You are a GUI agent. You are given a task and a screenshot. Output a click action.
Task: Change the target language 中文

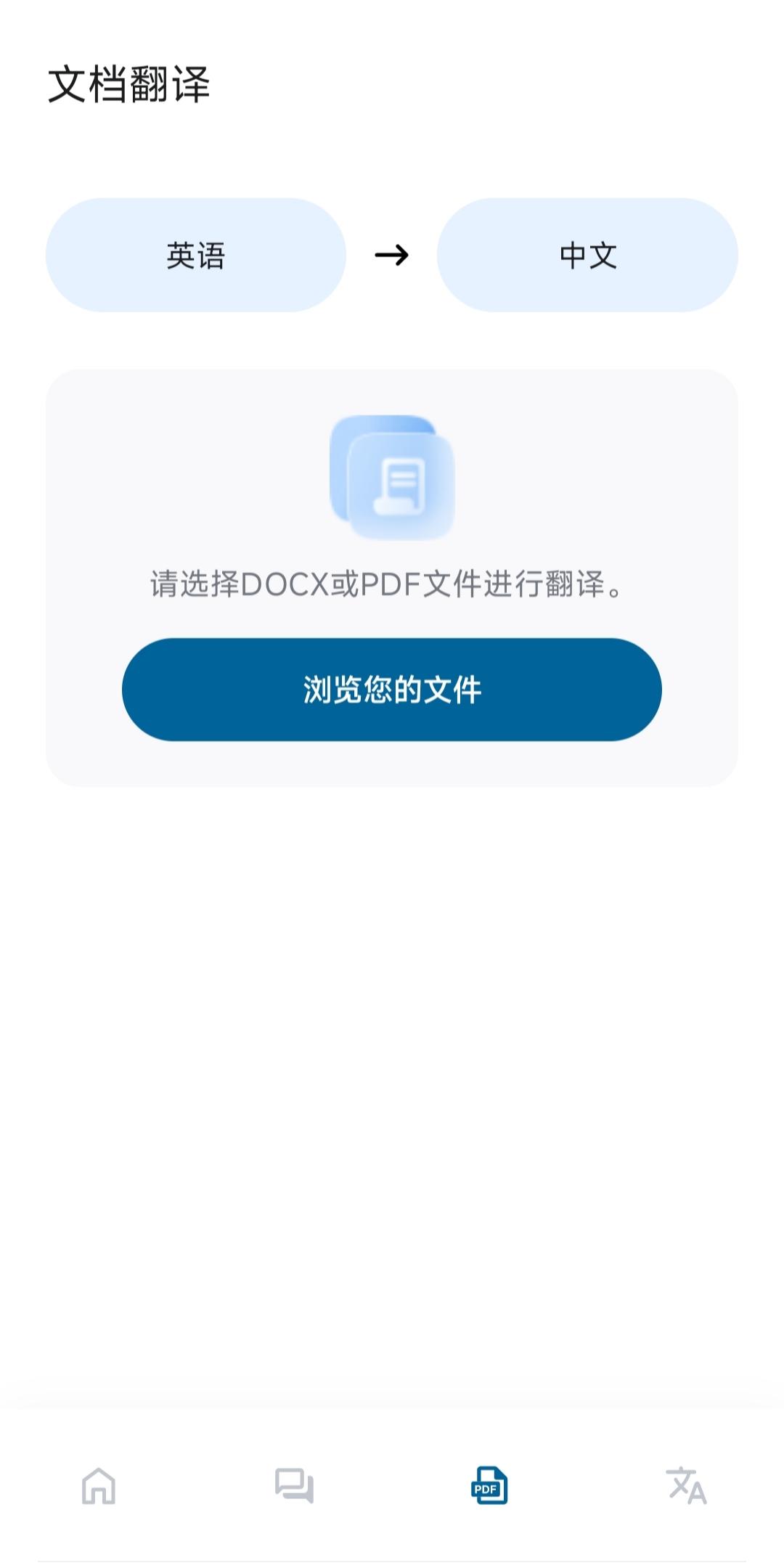pos(587,256)
